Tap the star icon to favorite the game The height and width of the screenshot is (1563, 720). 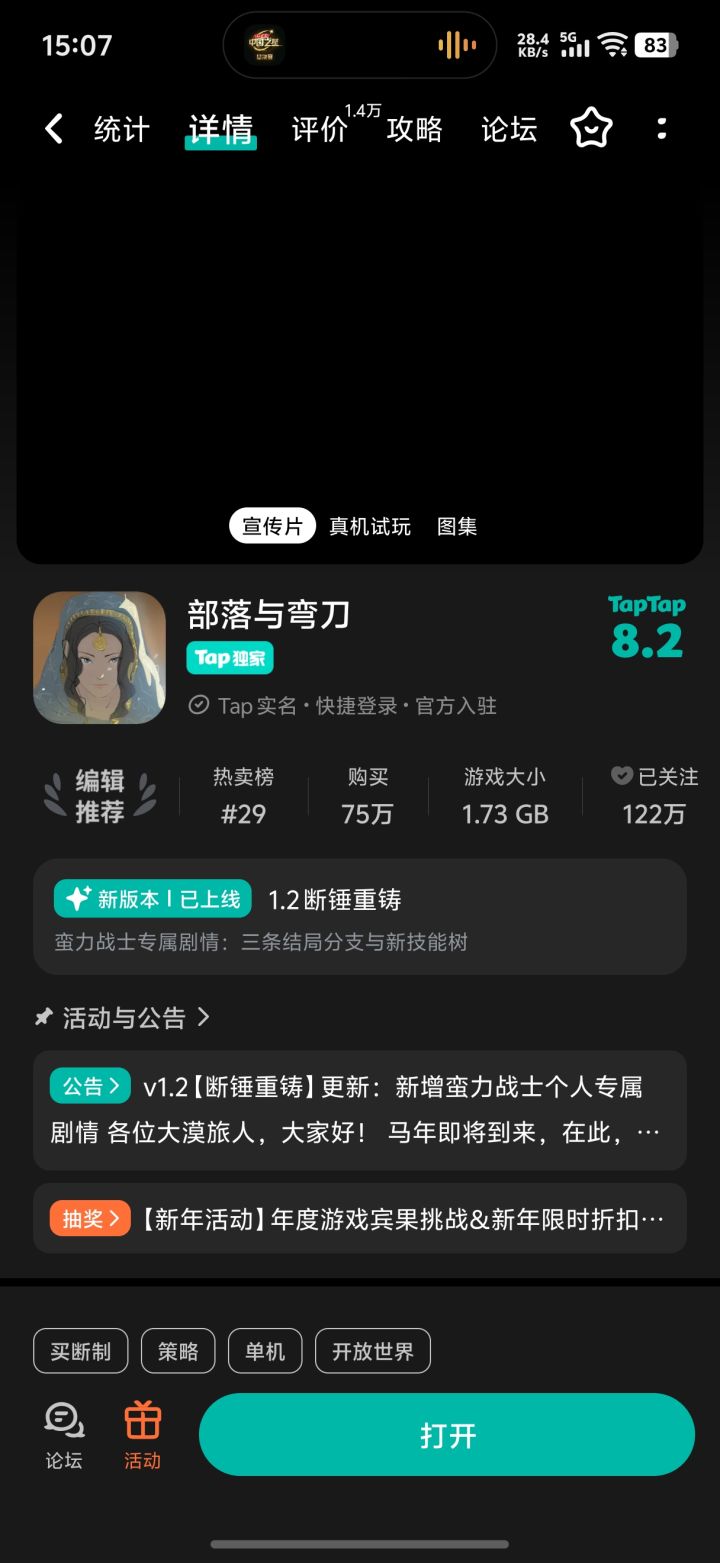click(591, 129)
